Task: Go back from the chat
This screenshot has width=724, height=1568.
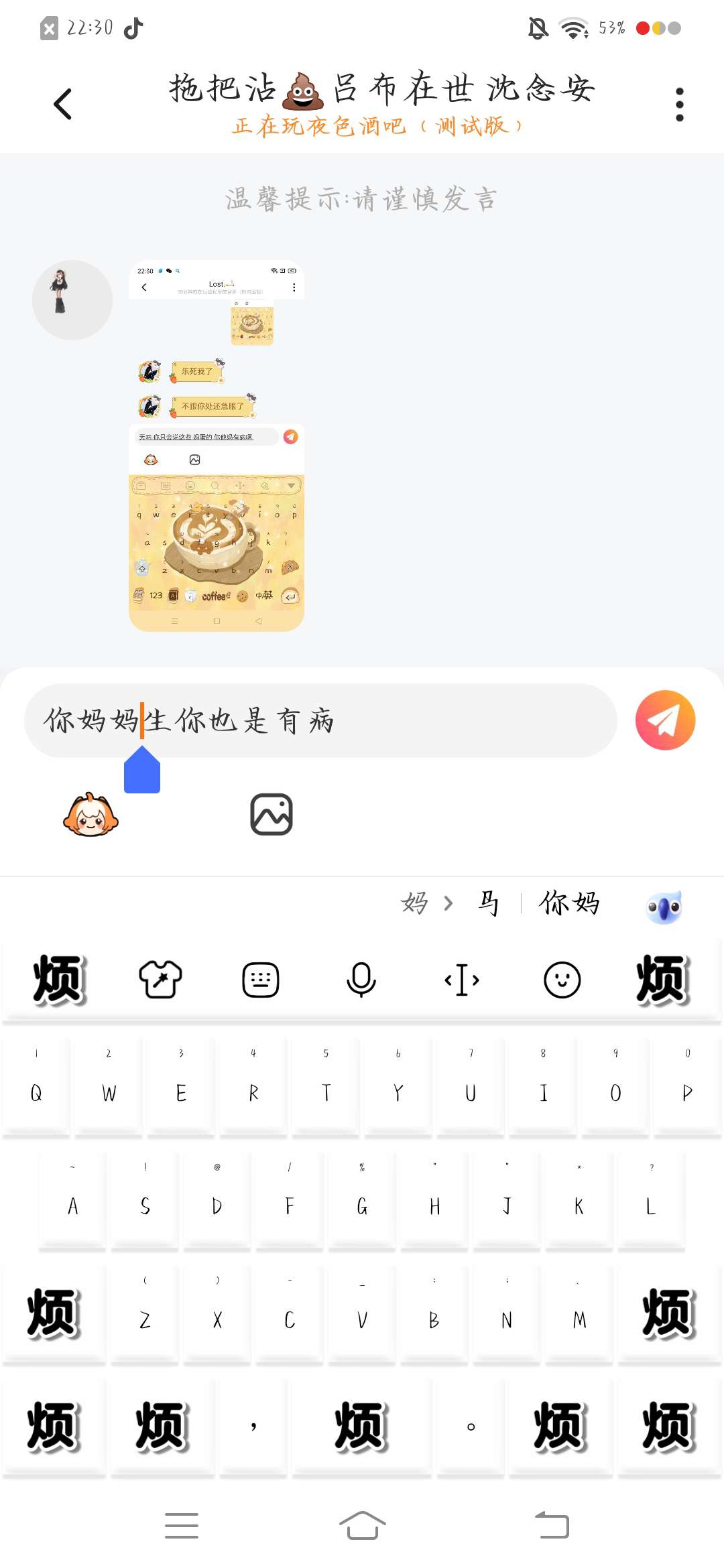Action: click(63, 104)
